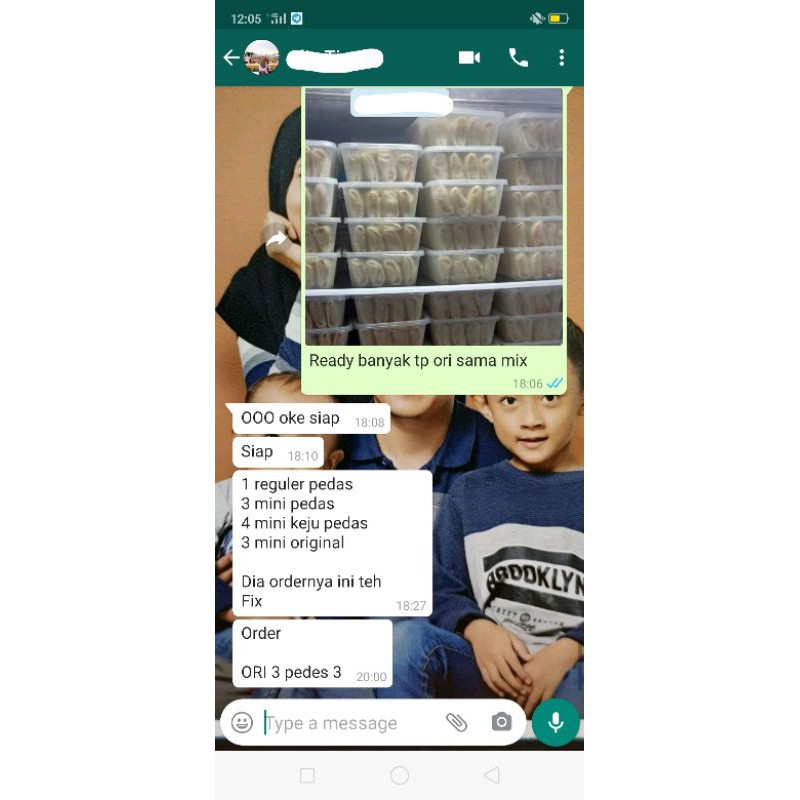
Task: Start a voice call
Action: tap(518, 58)
